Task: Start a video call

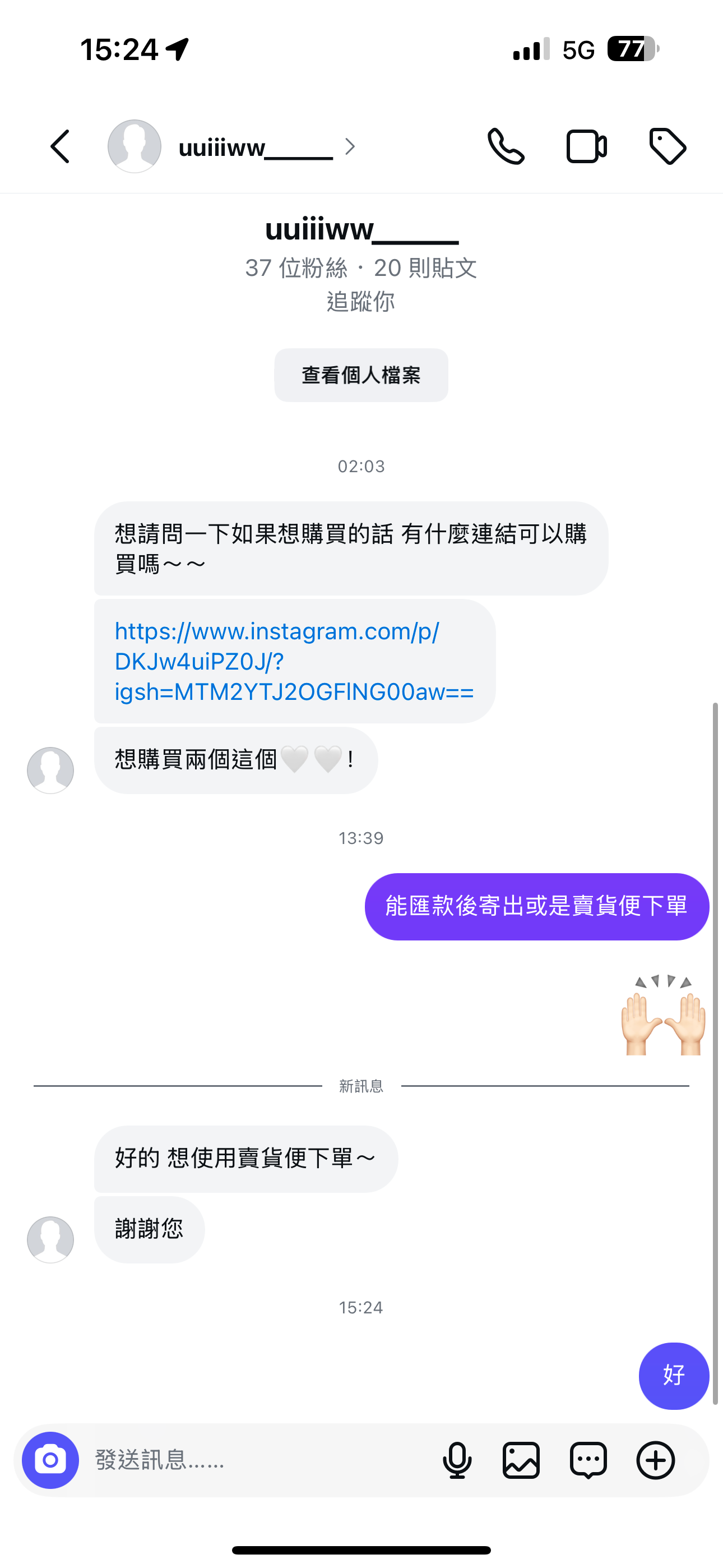Action: click(x=586, y=147)
